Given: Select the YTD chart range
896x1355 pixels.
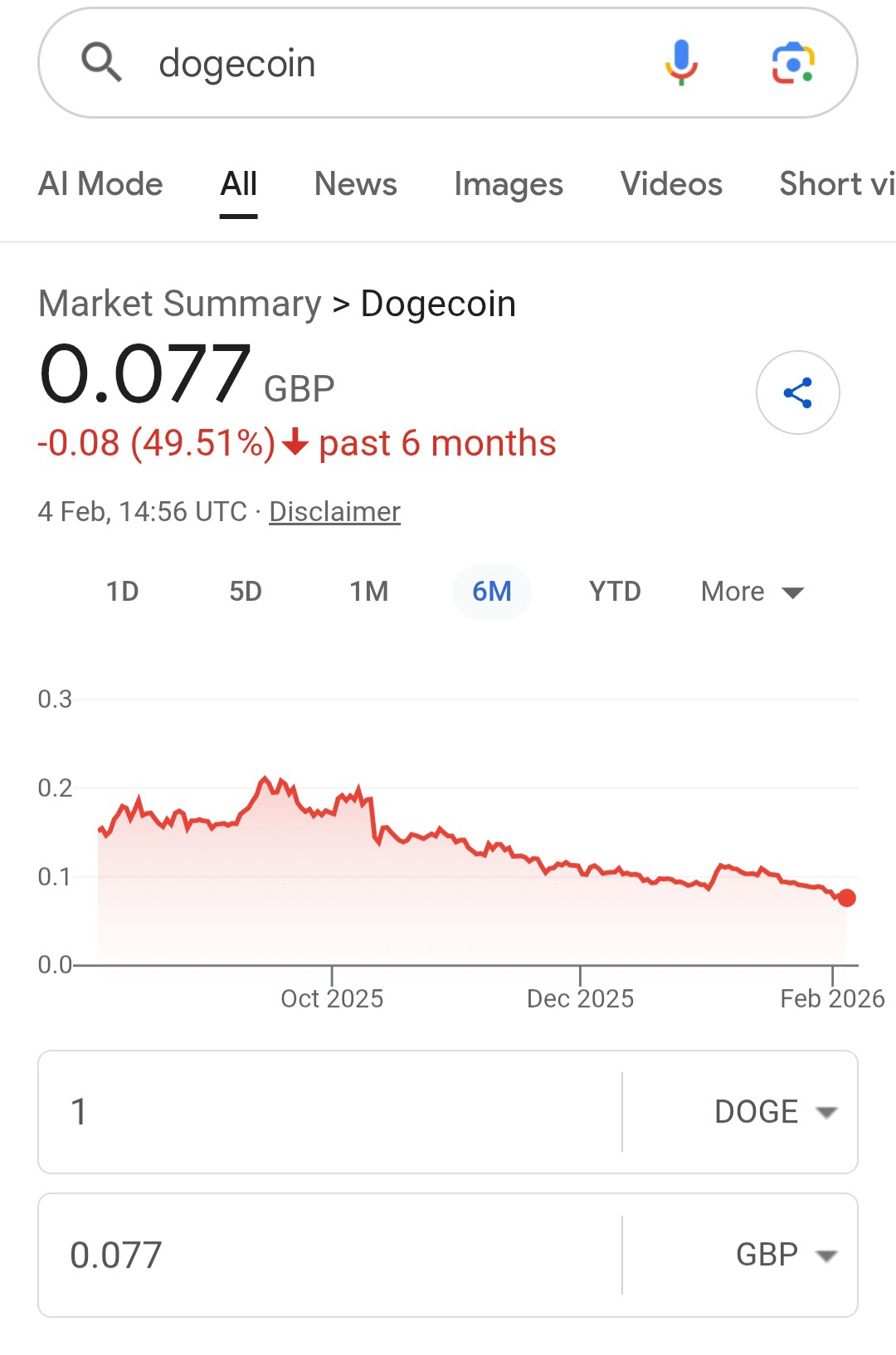Looking at the screenshot, I should [615, 592].
